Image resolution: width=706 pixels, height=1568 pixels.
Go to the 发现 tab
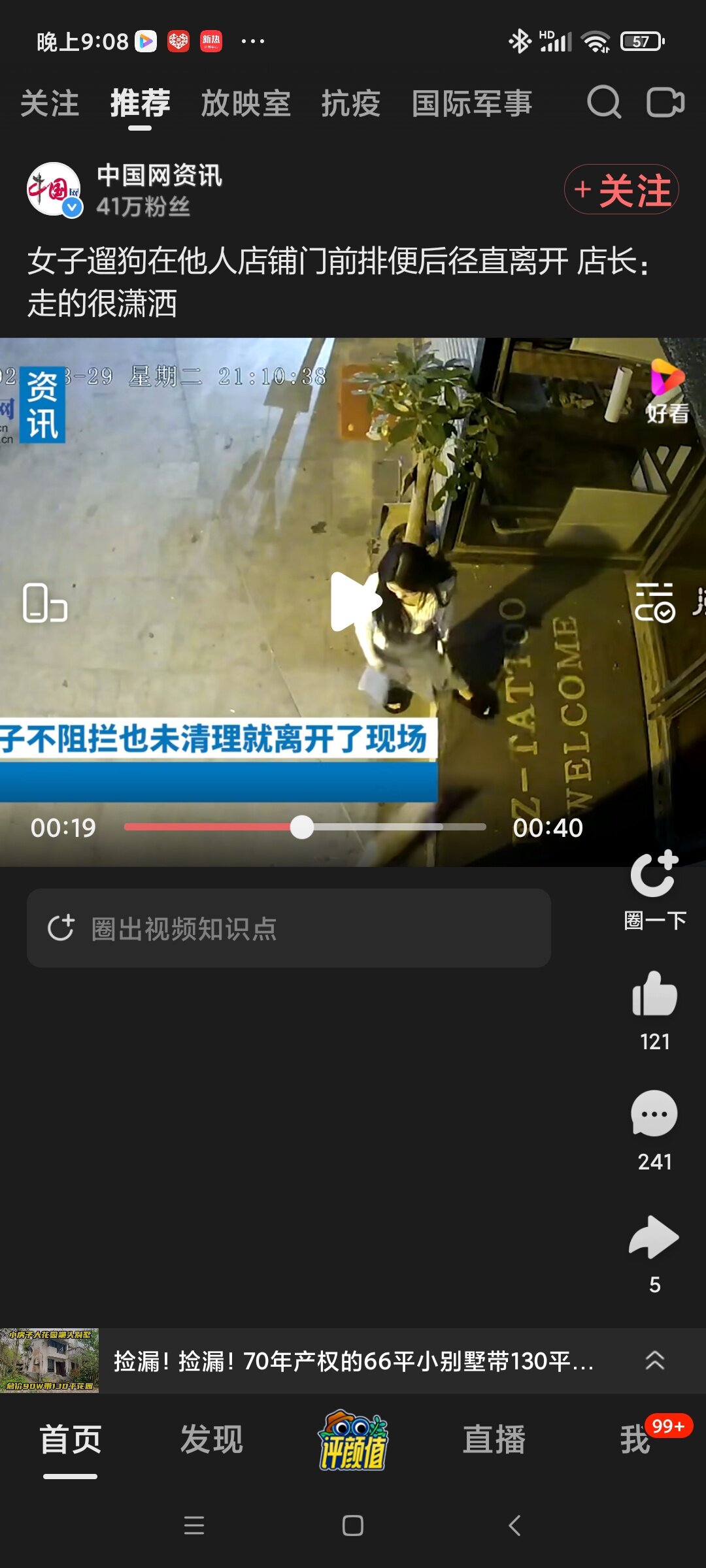tap(211, 1440)
